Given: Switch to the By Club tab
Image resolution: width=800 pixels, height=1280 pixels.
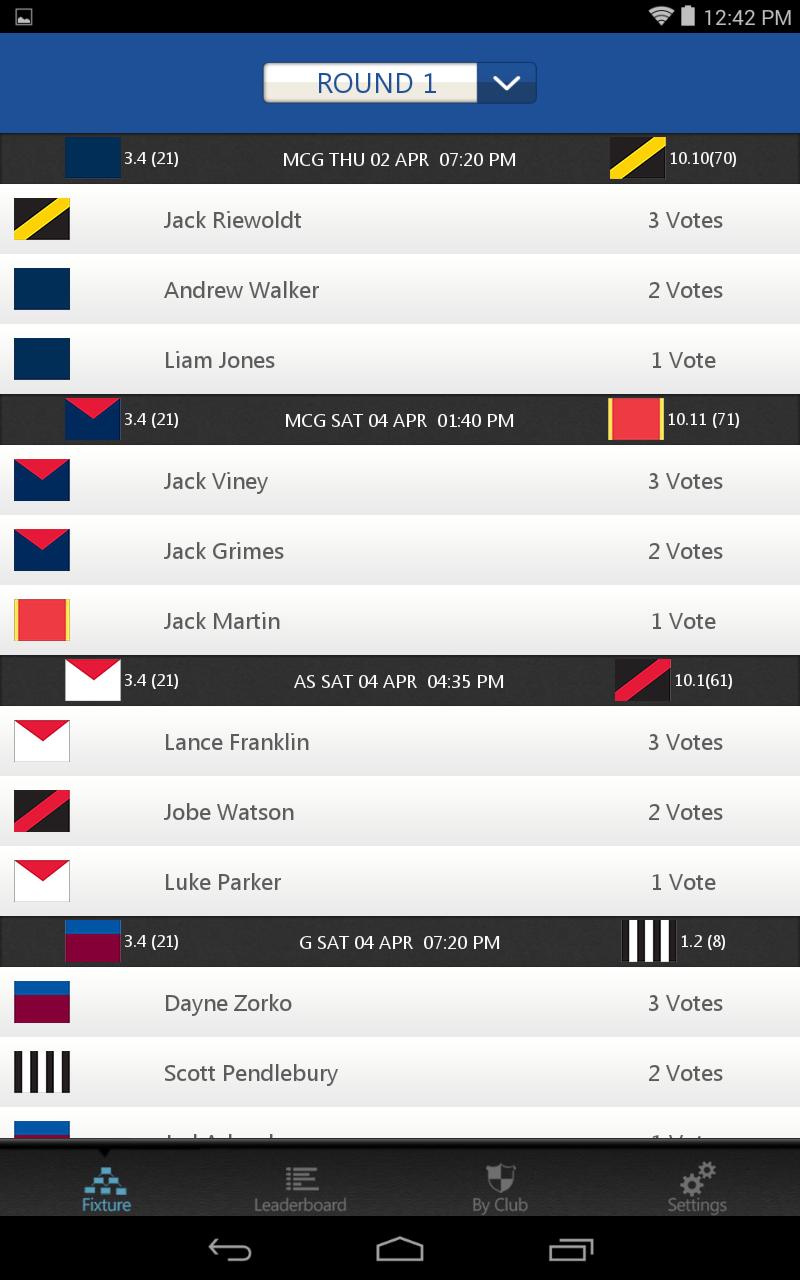Looking at the screenshot, I should (499, 1188).
